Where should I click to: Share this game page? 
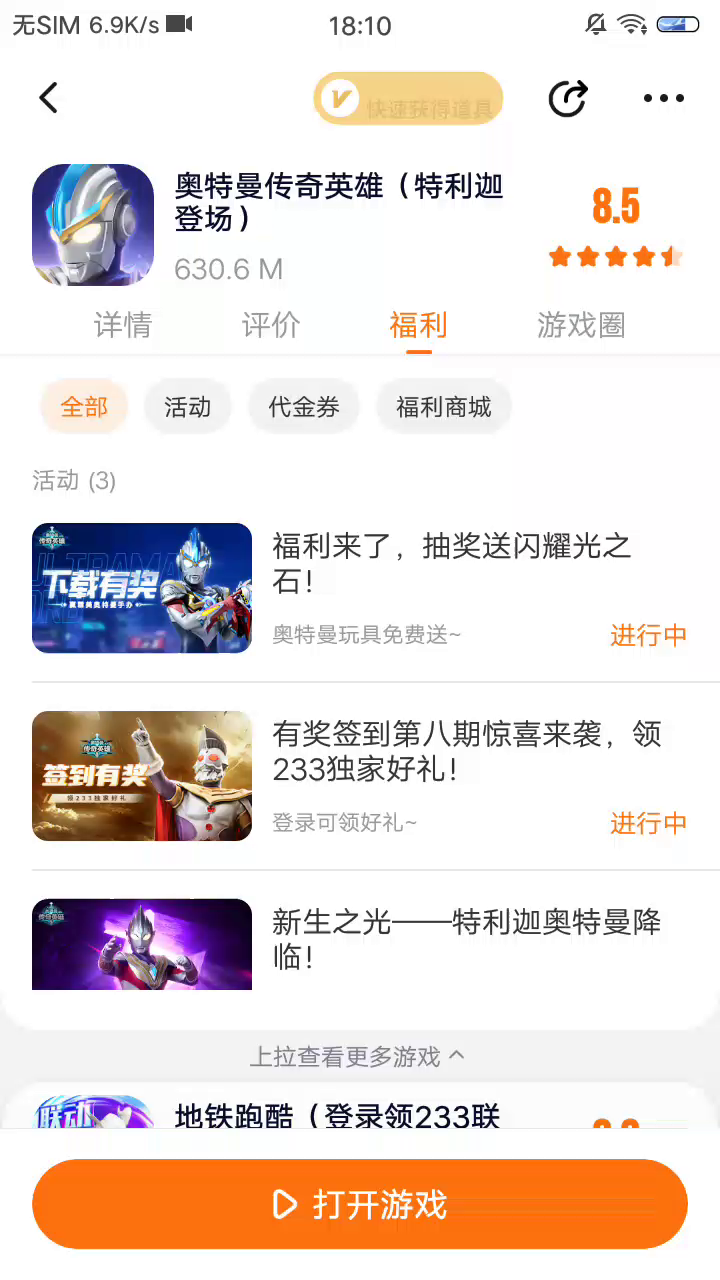coord(568,98)
